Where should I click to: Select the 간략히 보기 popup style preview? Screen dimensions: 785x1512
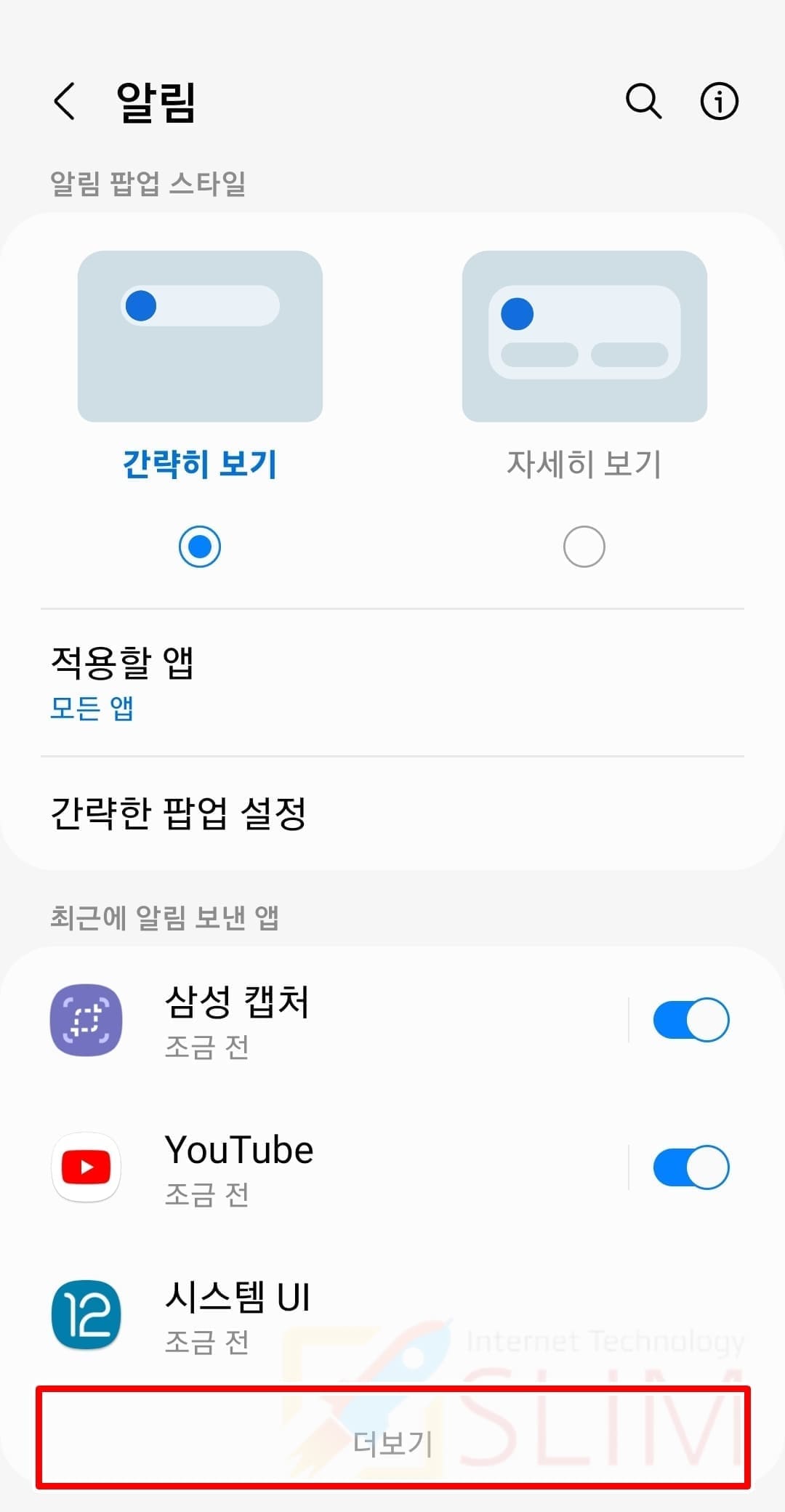[x=200, y=336]
